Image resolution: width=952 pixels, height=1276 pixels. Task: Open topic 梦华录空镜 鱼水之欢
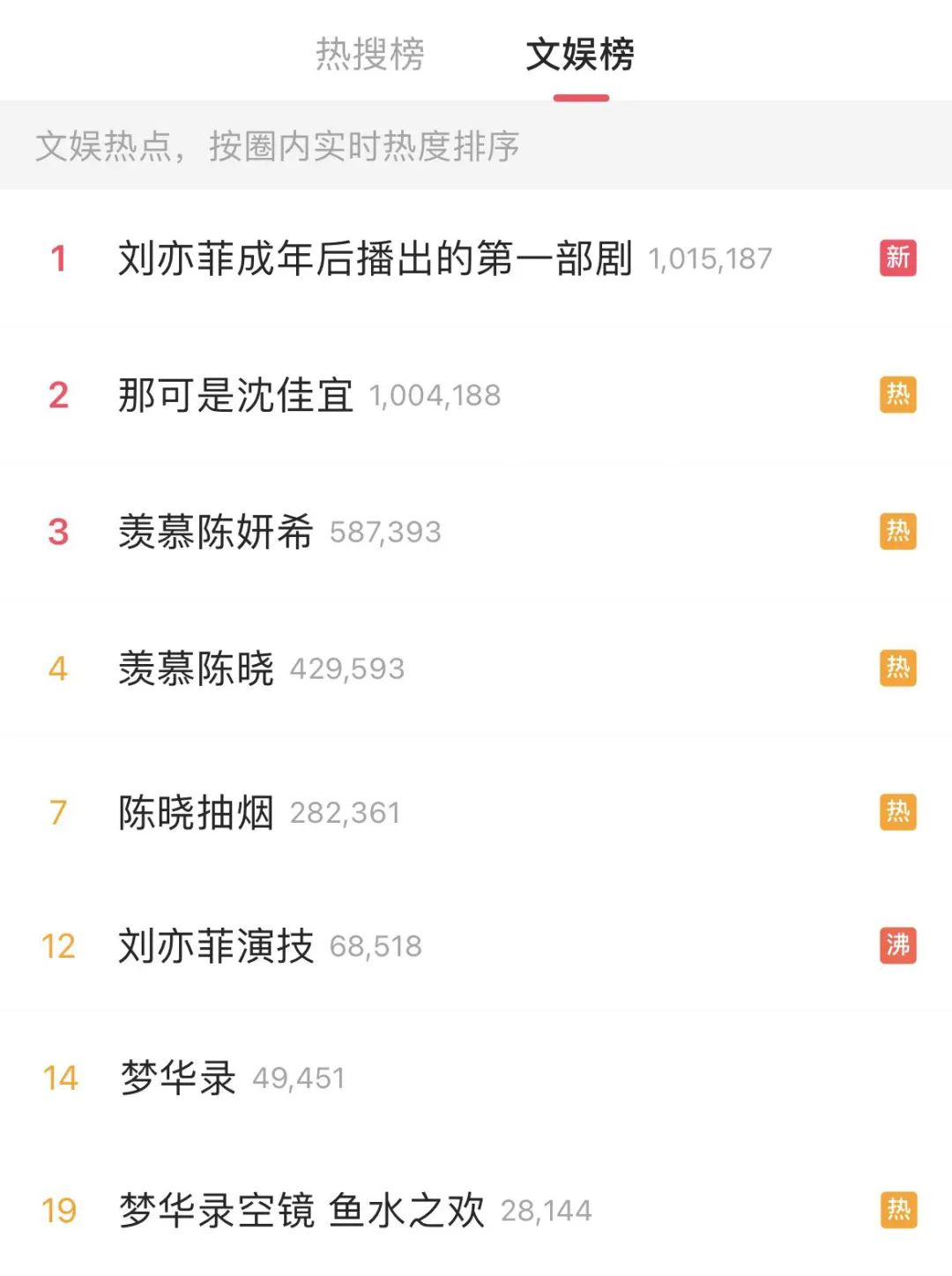[302, 1211]
